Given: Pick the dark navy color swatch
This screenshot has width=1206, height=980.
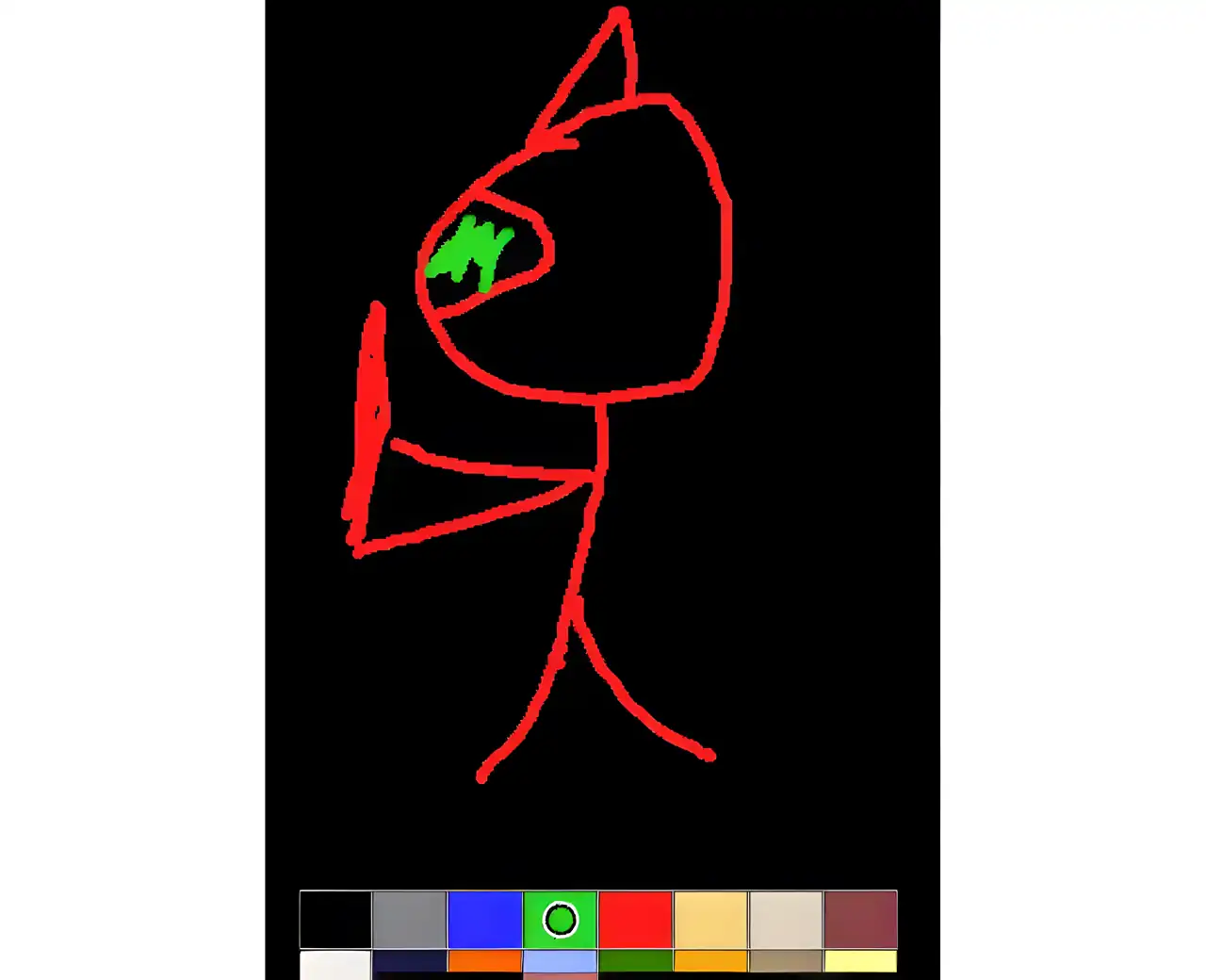Looking at the screenshot, I should coord(410,961).
